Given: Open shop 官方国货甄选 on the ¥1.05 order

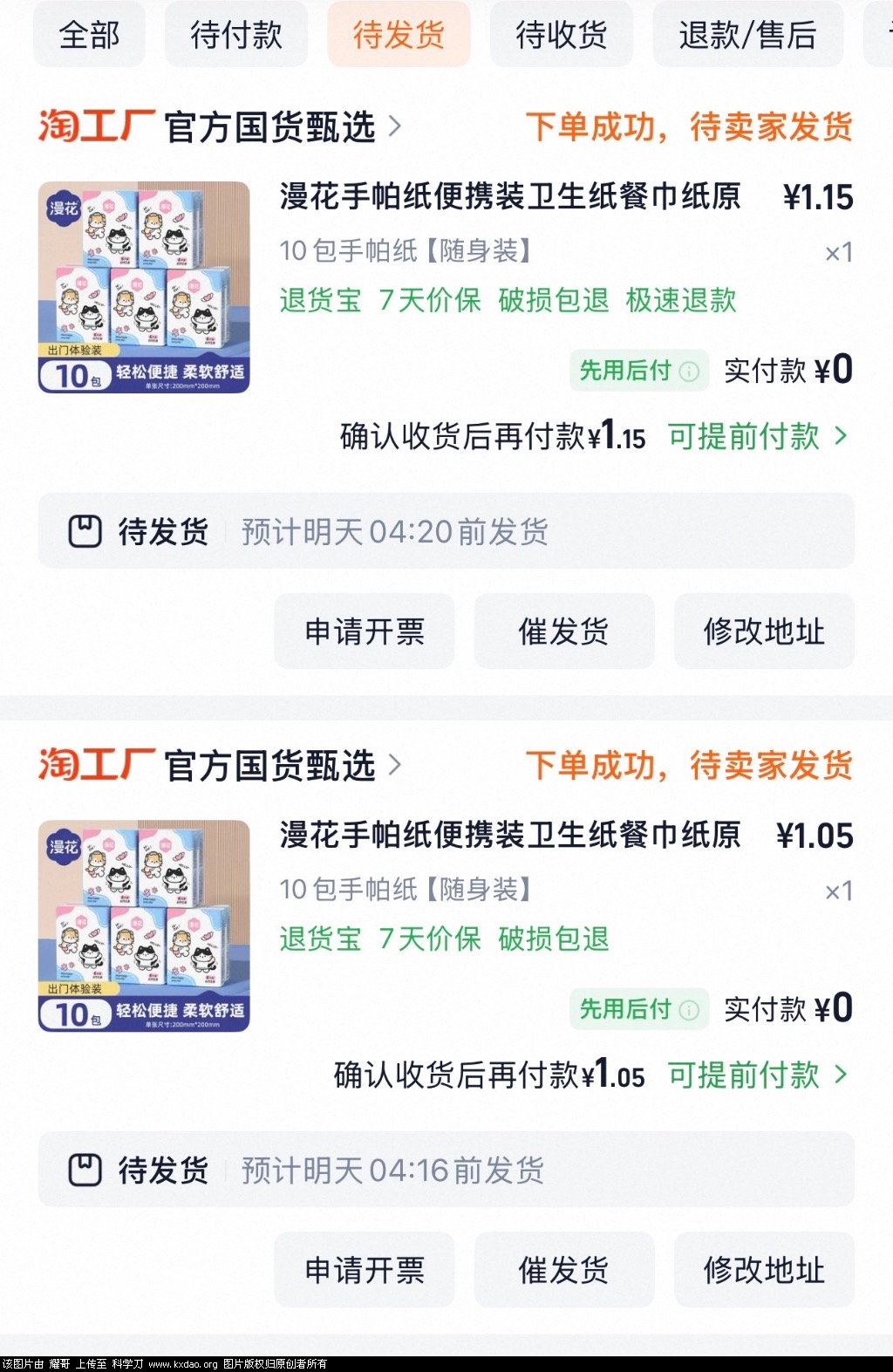Looking at the screenshot, I should click(x=270, y=766).
